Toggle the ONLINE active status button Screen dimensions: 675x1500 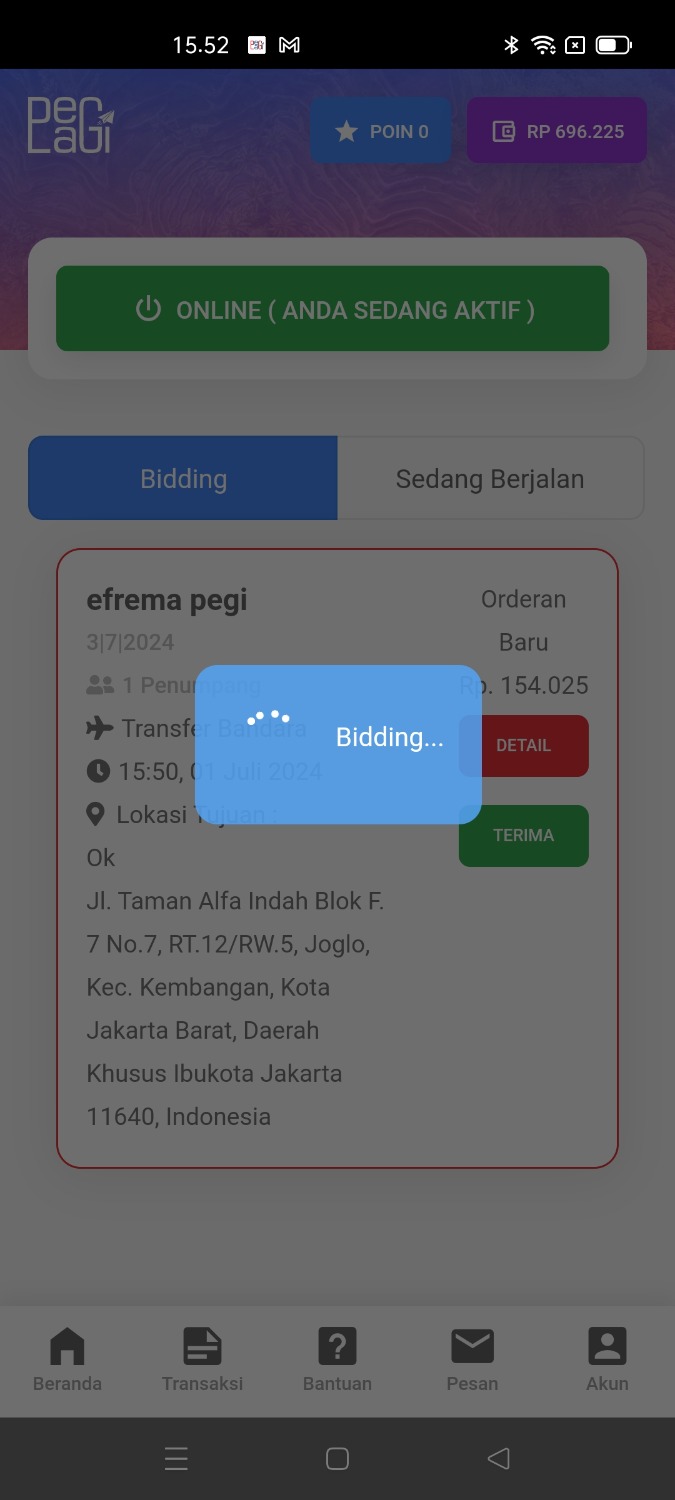(333, 309)
